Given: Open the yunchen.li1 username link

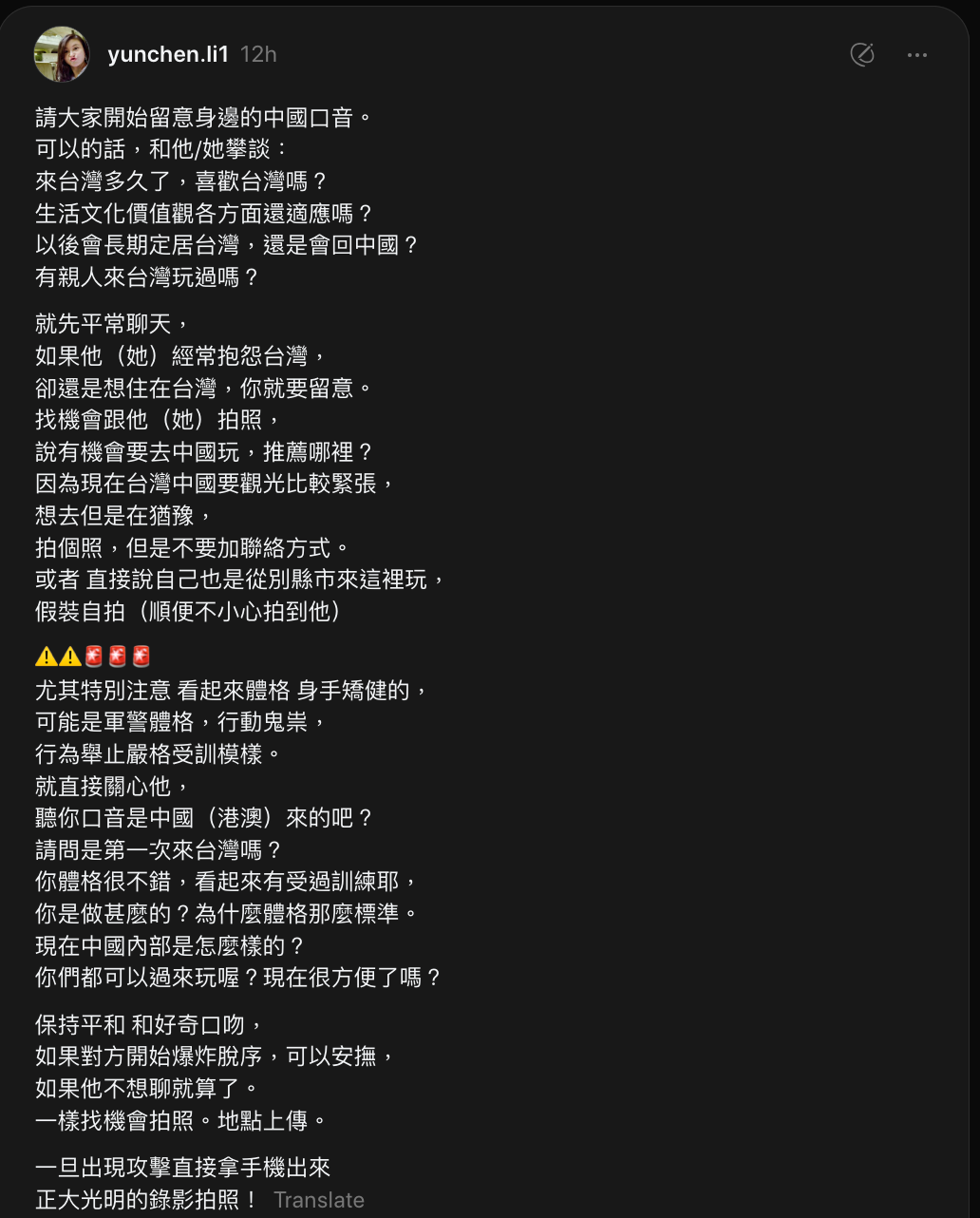Looking at the screenshot, I should click(168, 54).
